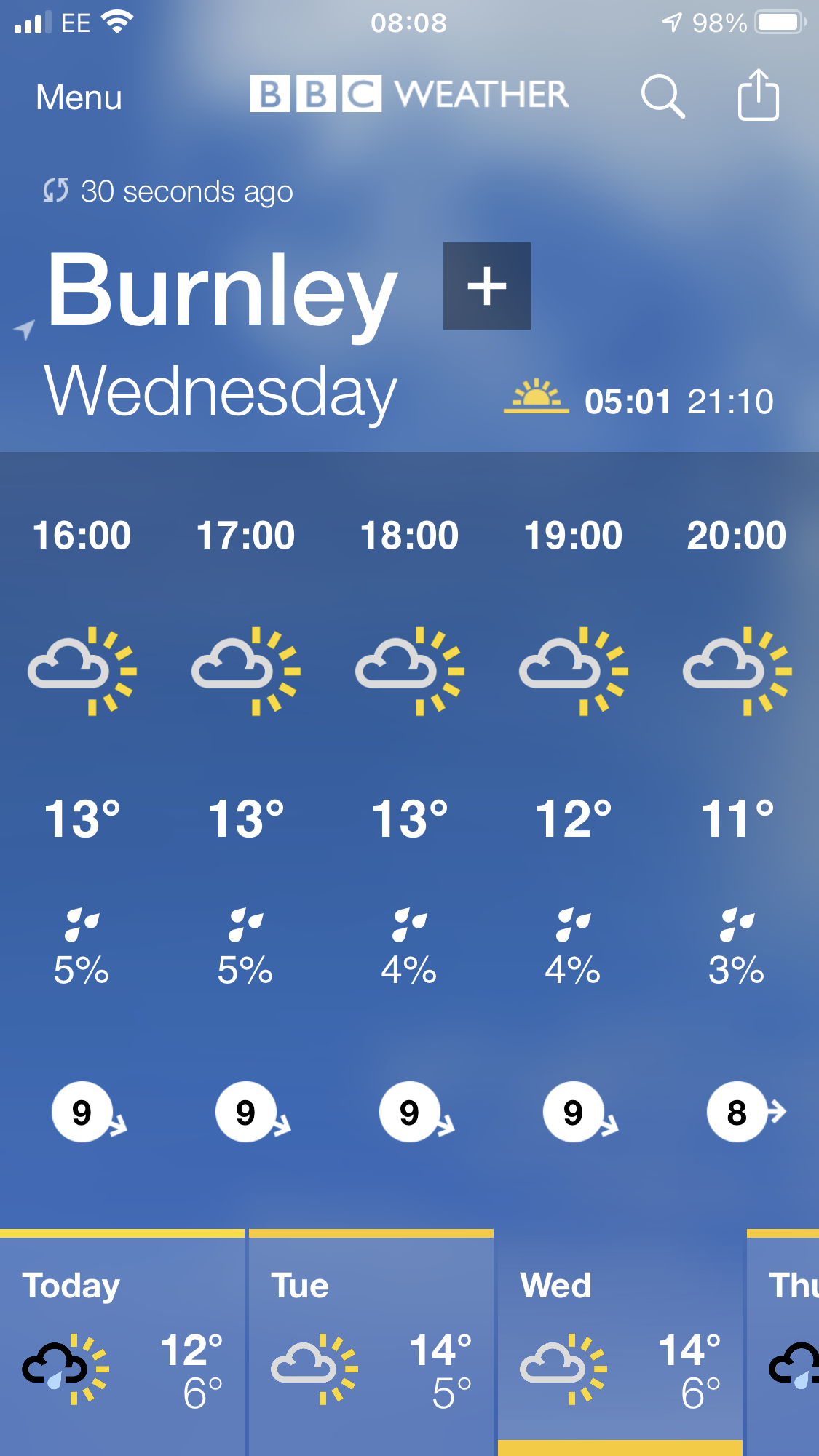Open the Menu drawer

79,98
